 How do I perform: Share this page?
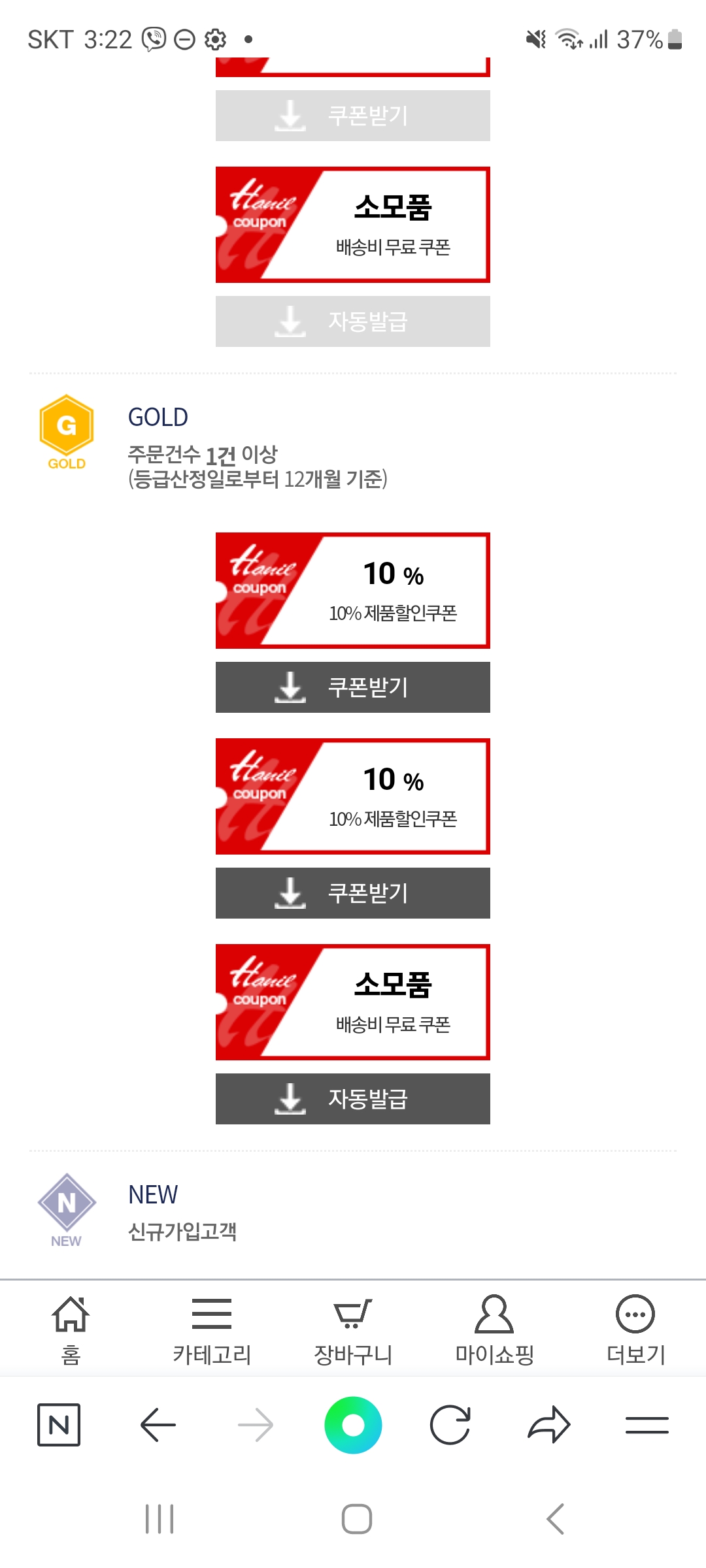coord(549,1425)
